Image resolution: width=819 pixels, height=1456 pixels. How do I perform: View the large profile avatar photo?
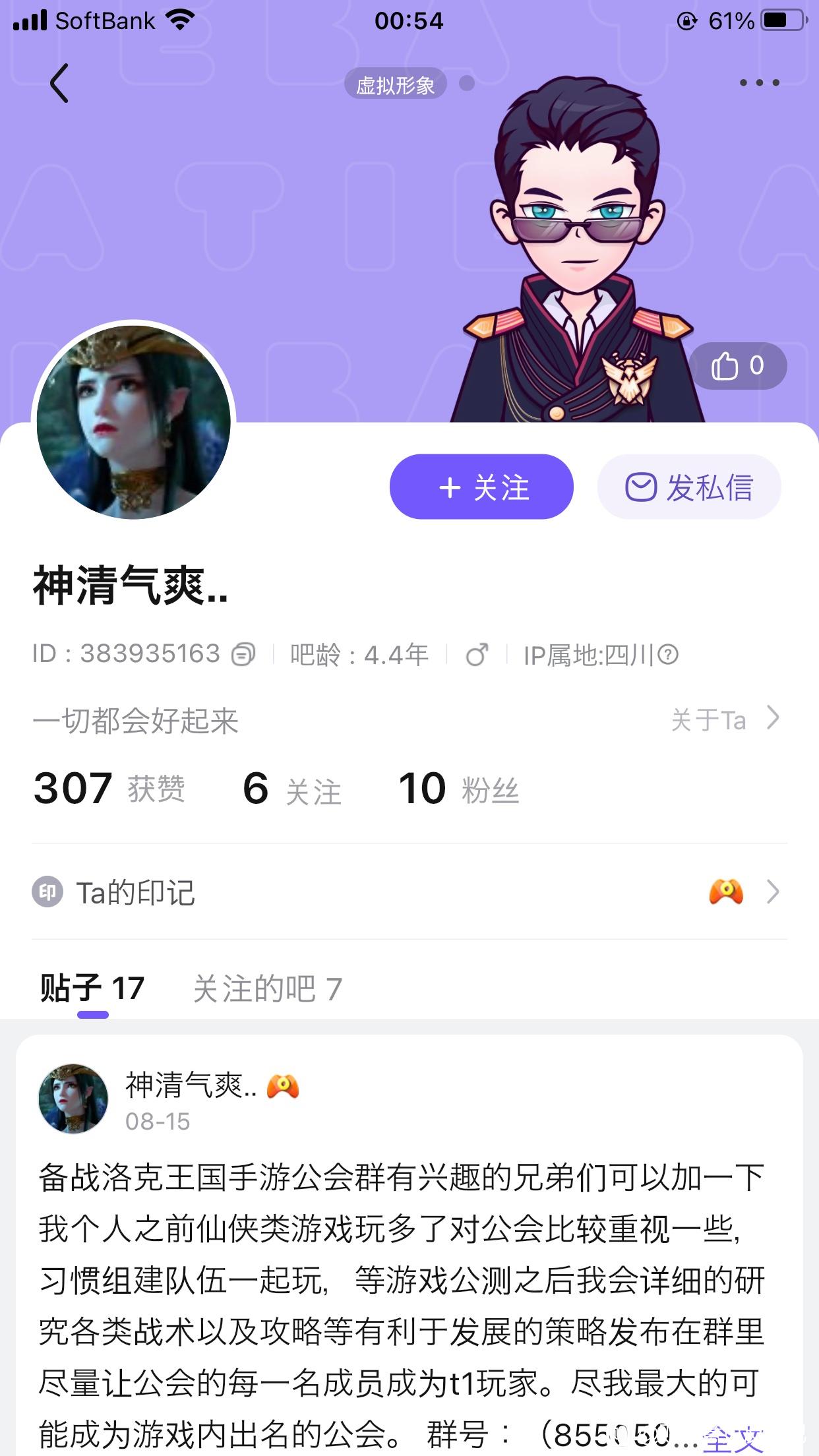(134, 421)
